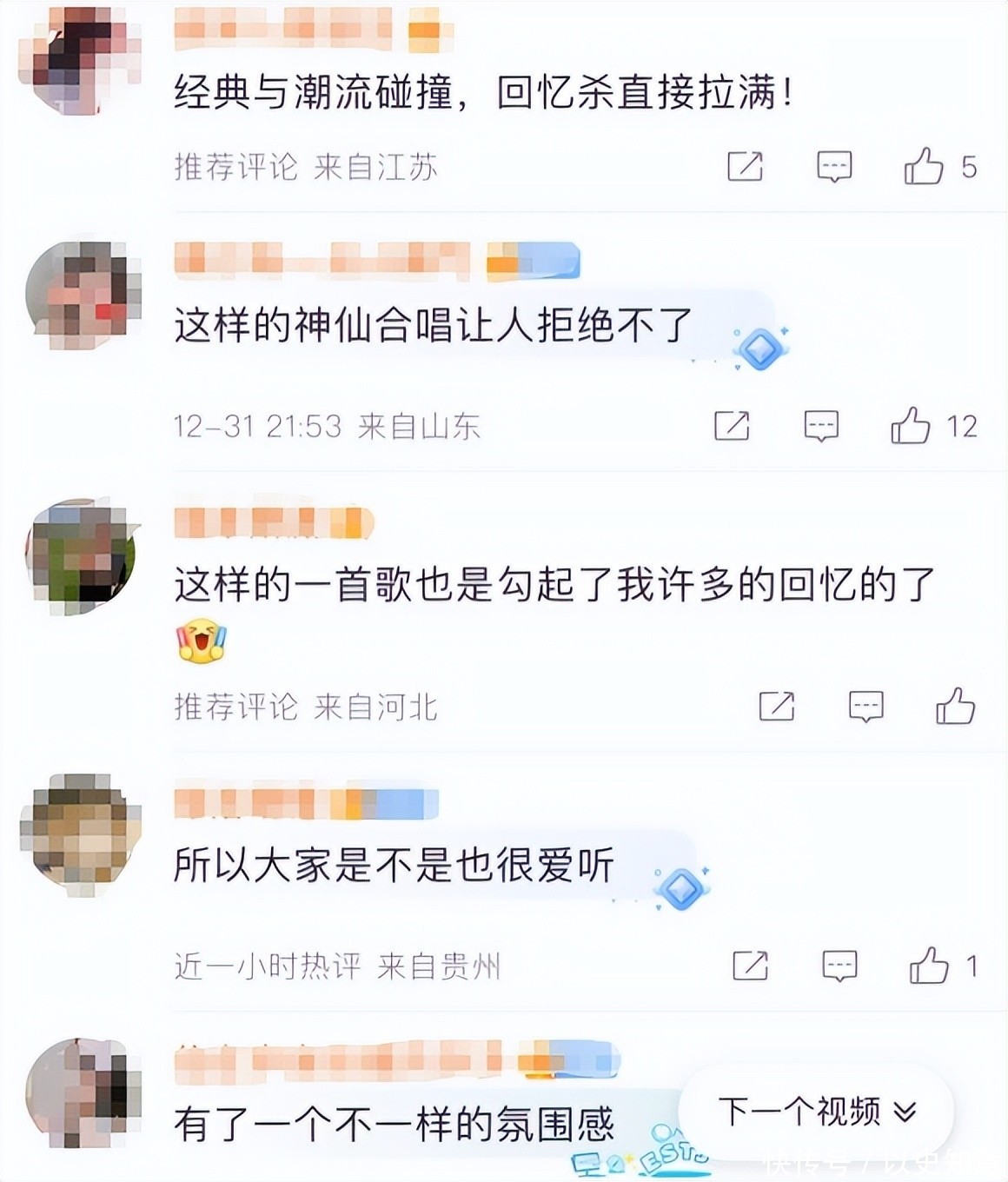
Task: Share the 神仙合唱 comment
Action: [x=732, y=425]
